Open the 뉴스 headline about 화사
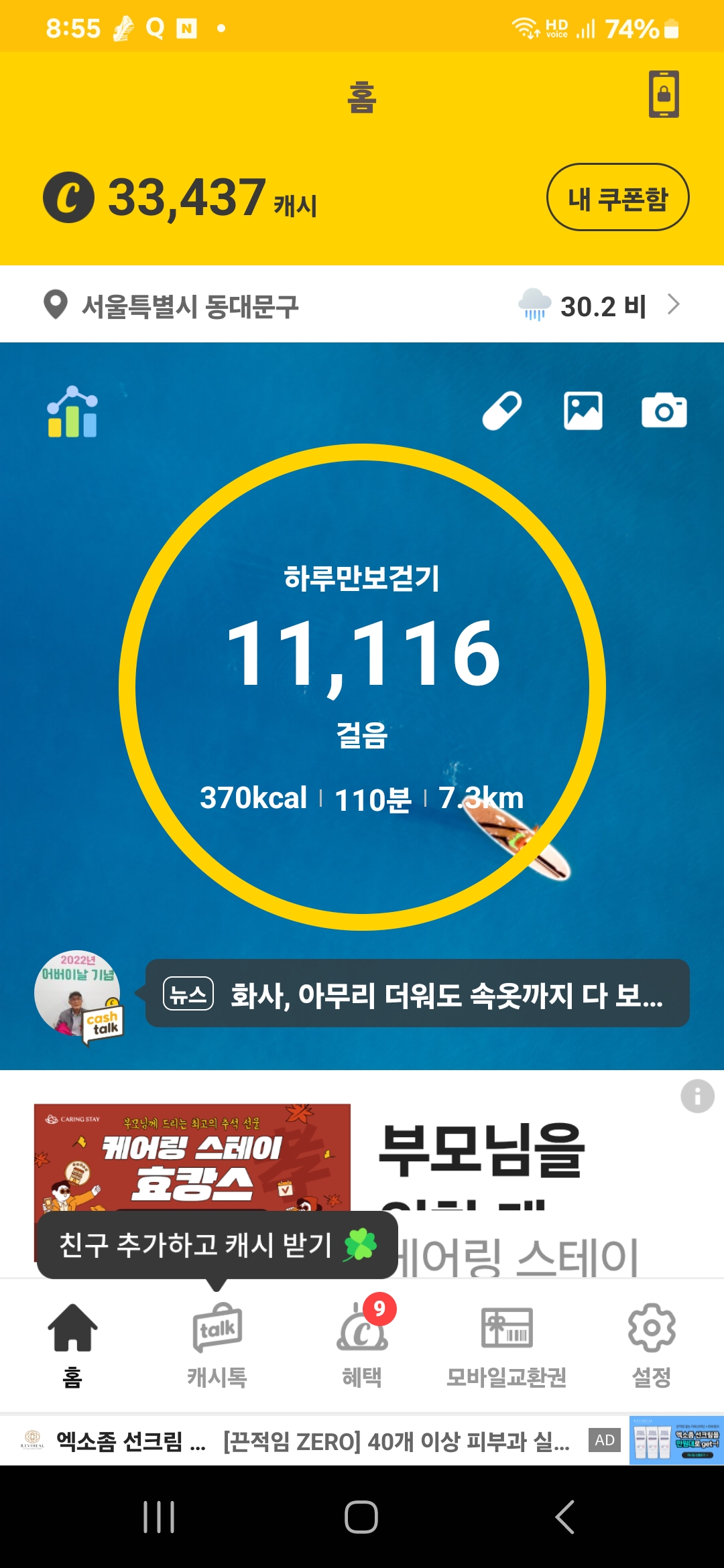724x1568 pixels. pyautogui.click(x=417, y=994)
